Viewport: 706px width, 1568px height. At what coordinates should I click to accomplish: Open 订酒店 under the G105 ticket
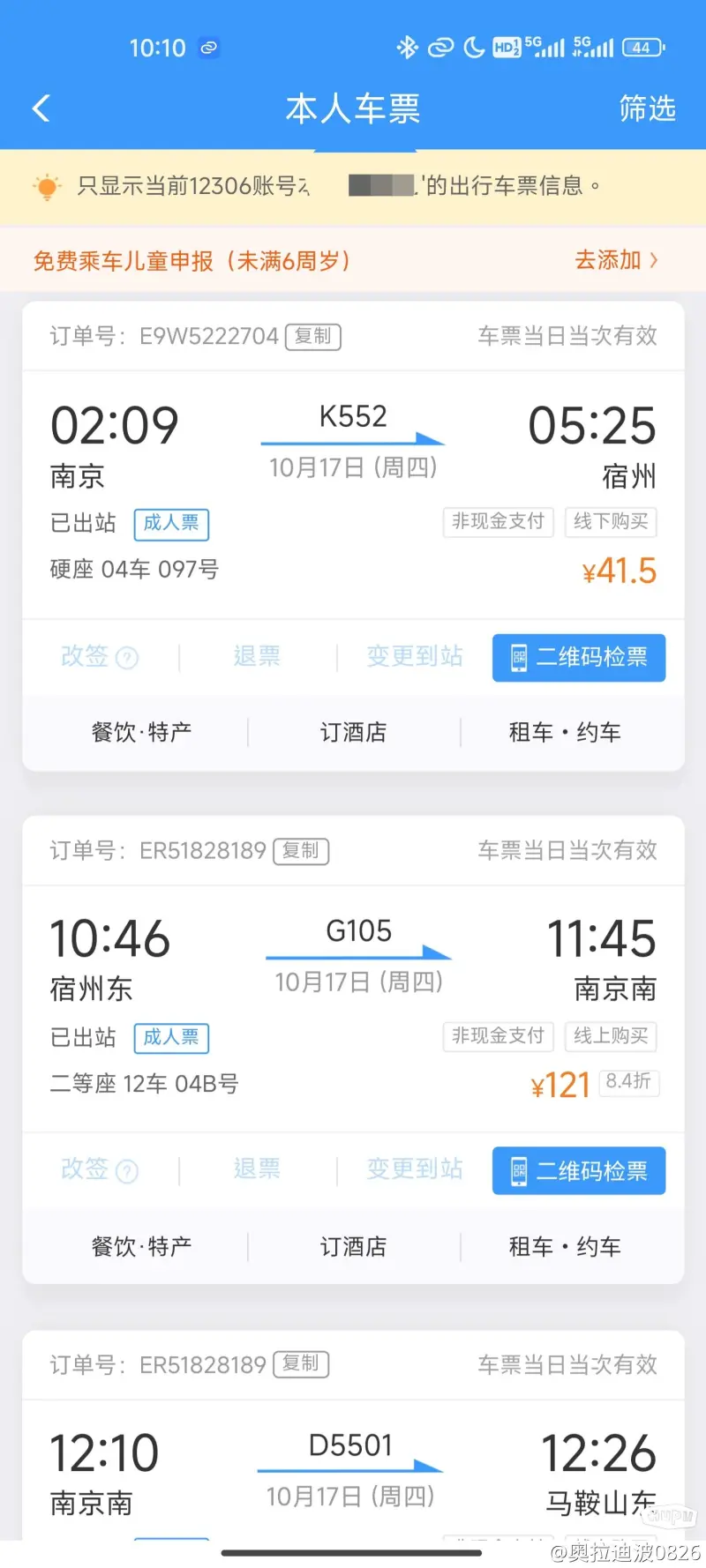point(353,1246)
